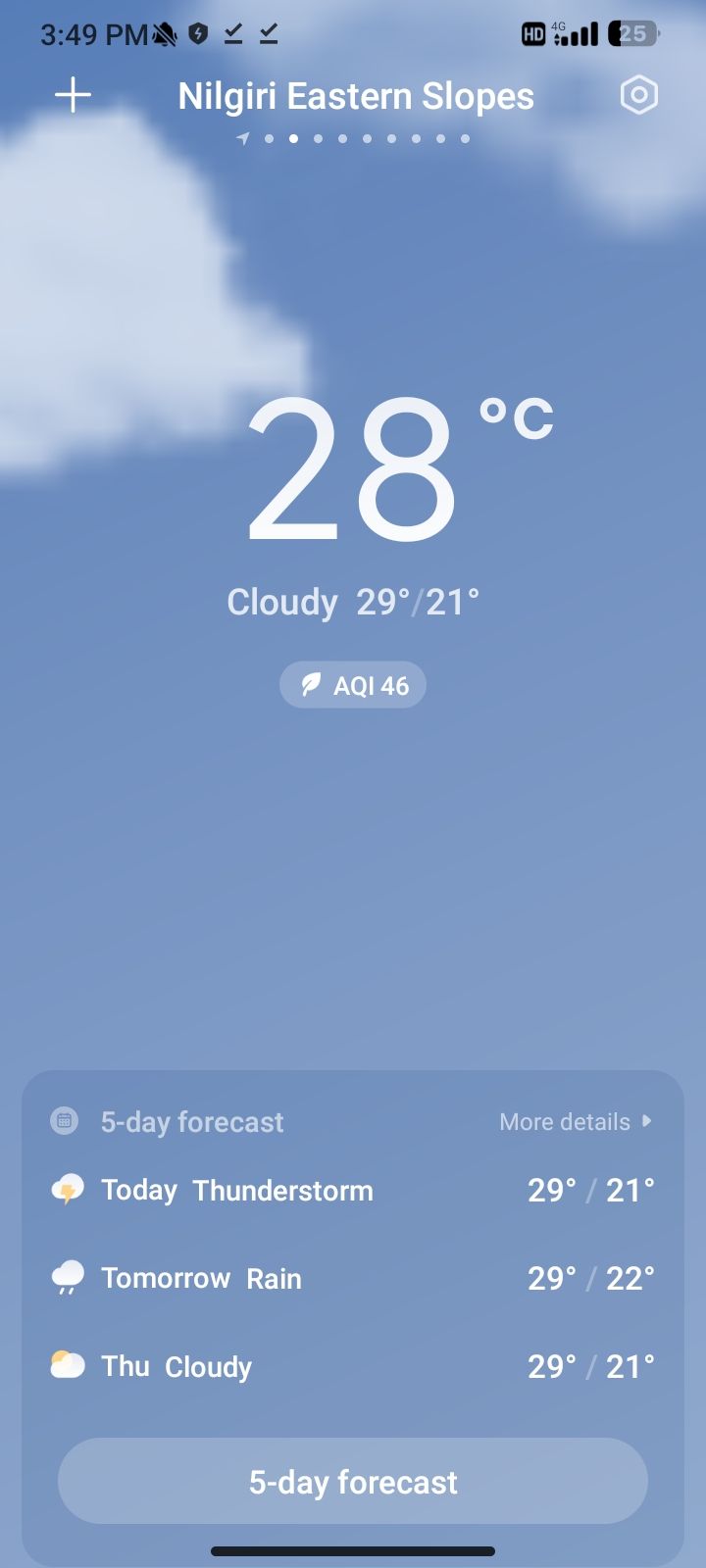The height and width of the screenshot is (1568, 706).
Task: View Tomorrow Rain forecast row
Action: [353, 1278]
